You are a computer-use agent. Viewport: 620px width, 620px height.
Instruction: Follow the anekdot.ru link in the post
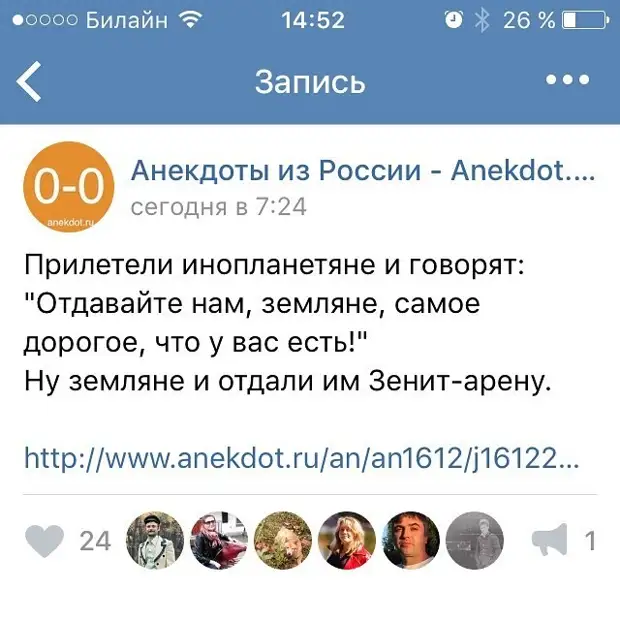(x=301, y=460)
